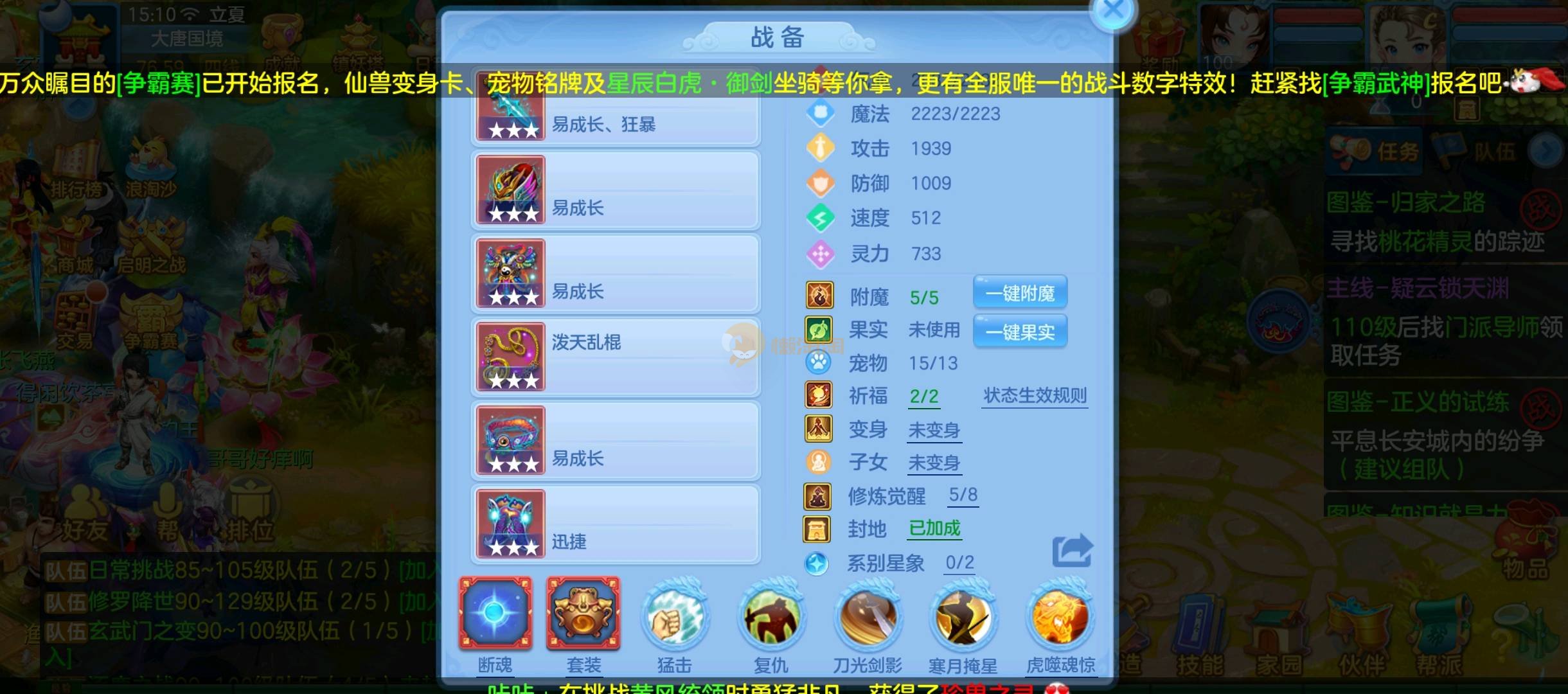Open the 泼天乱棍 equipment item

pyautogui.click(x=616, y=357)
